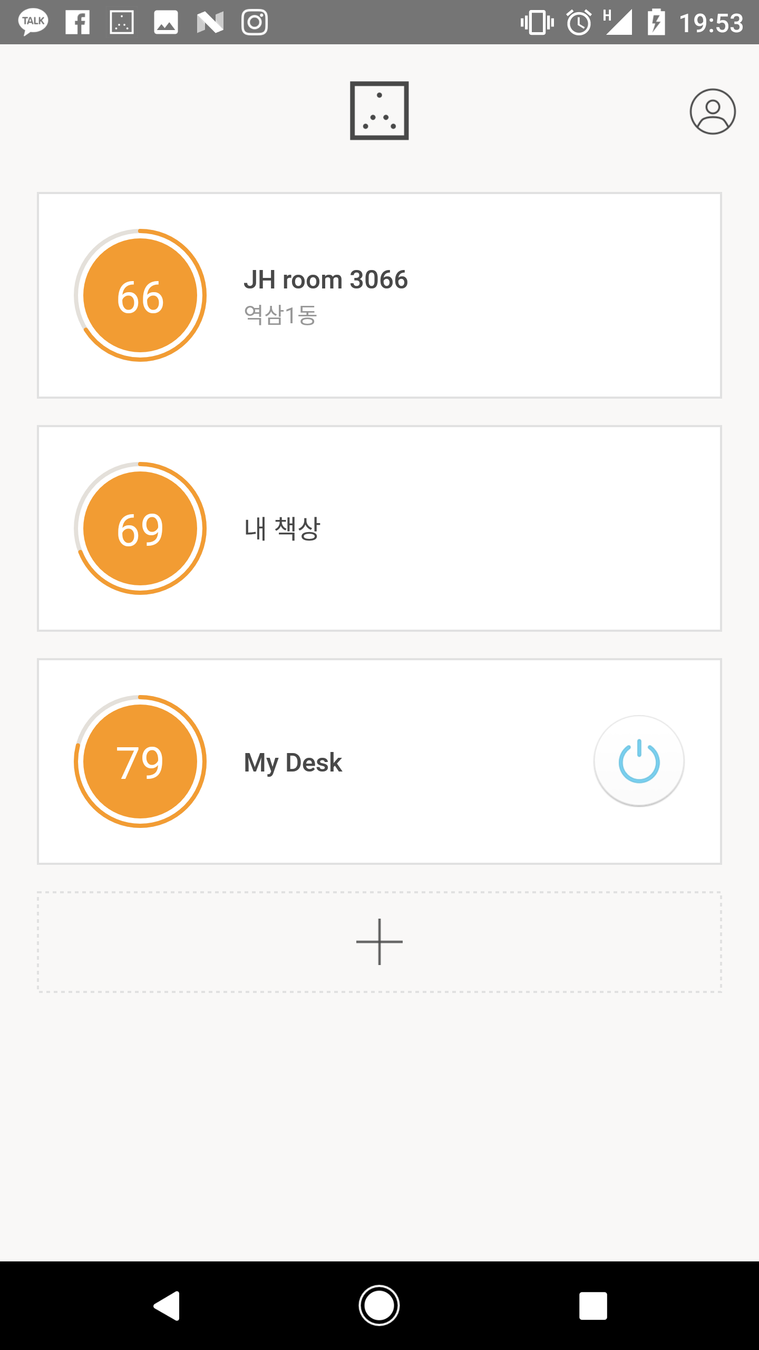Go to the home screen
The image size is (759, 1350).
379,1305
